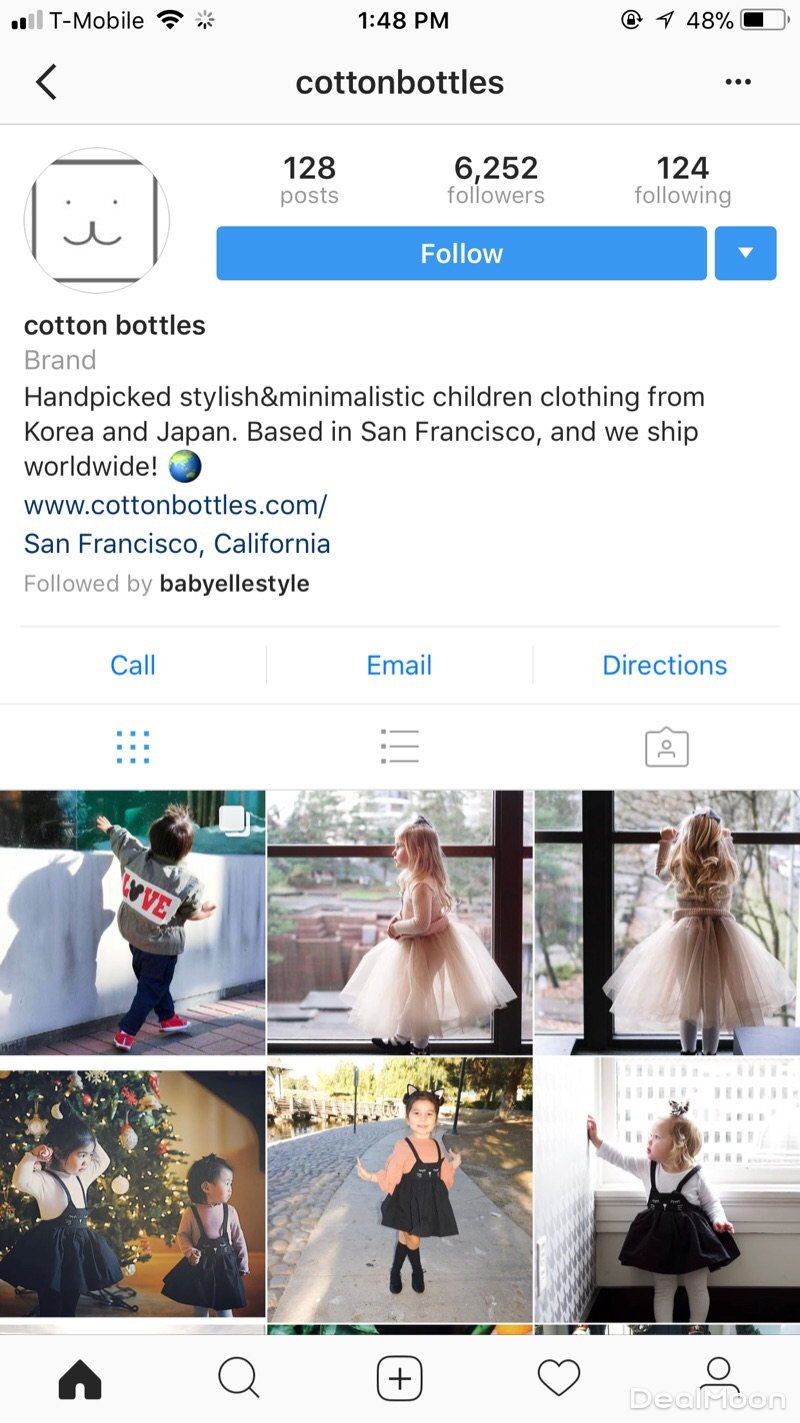
Task: Create a new post with plus icon
Action: pyautogui.click(x=399, y=1379)
